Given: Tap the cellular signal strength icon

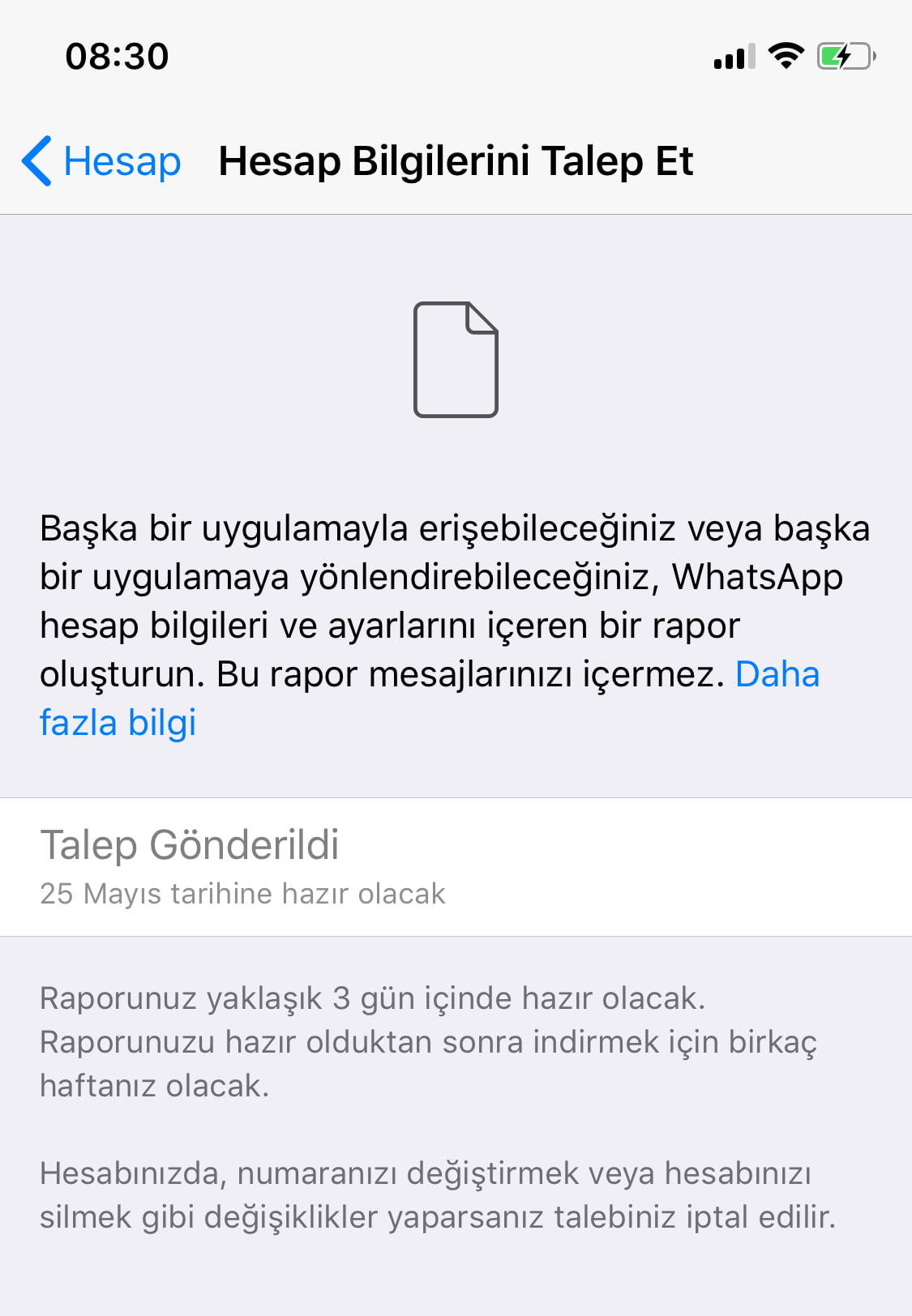Looking at the screenshot, I should (x=732, y=55).
